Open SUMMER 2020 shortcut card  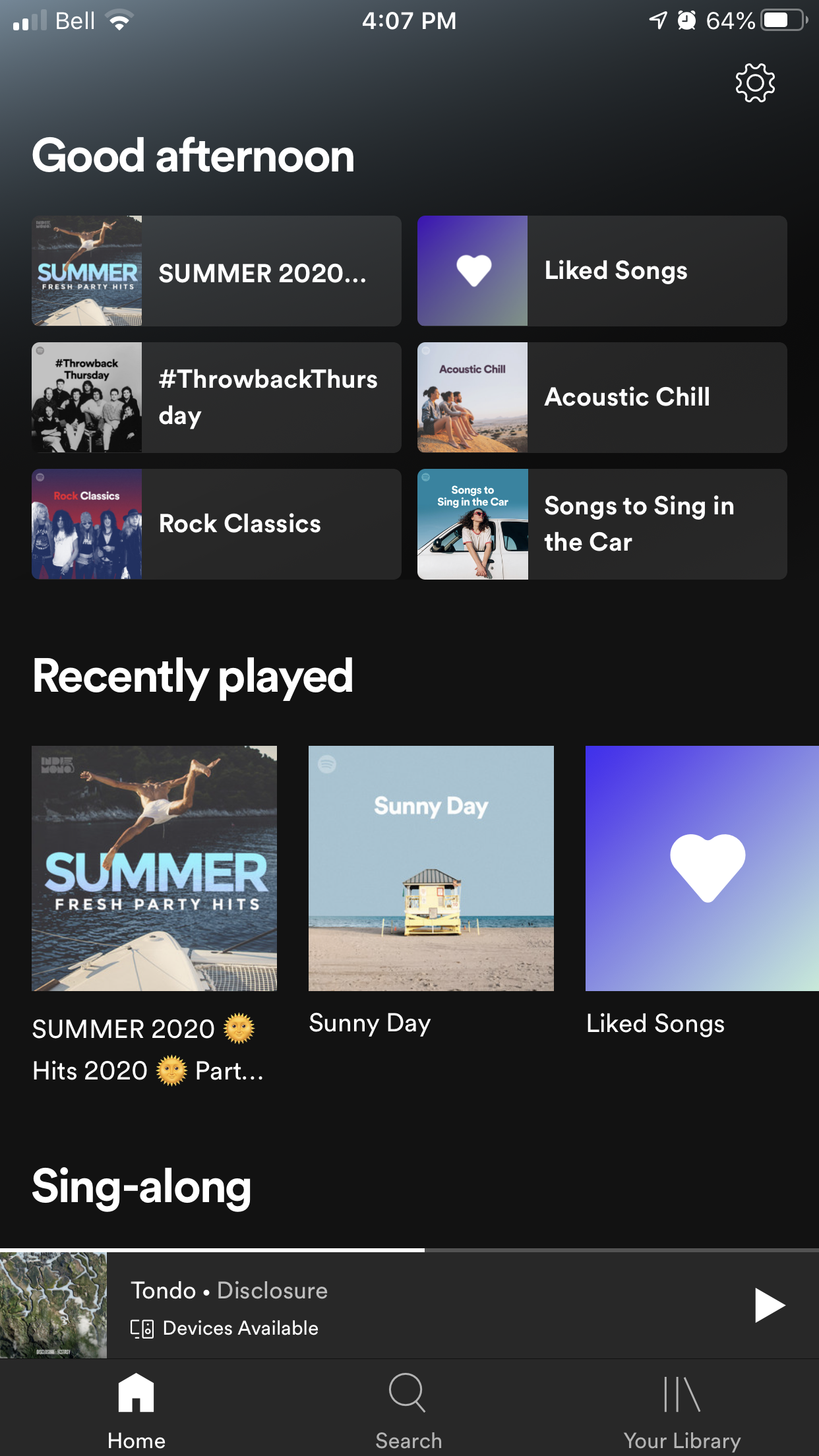pyautogui.click(x=216, y=271)
